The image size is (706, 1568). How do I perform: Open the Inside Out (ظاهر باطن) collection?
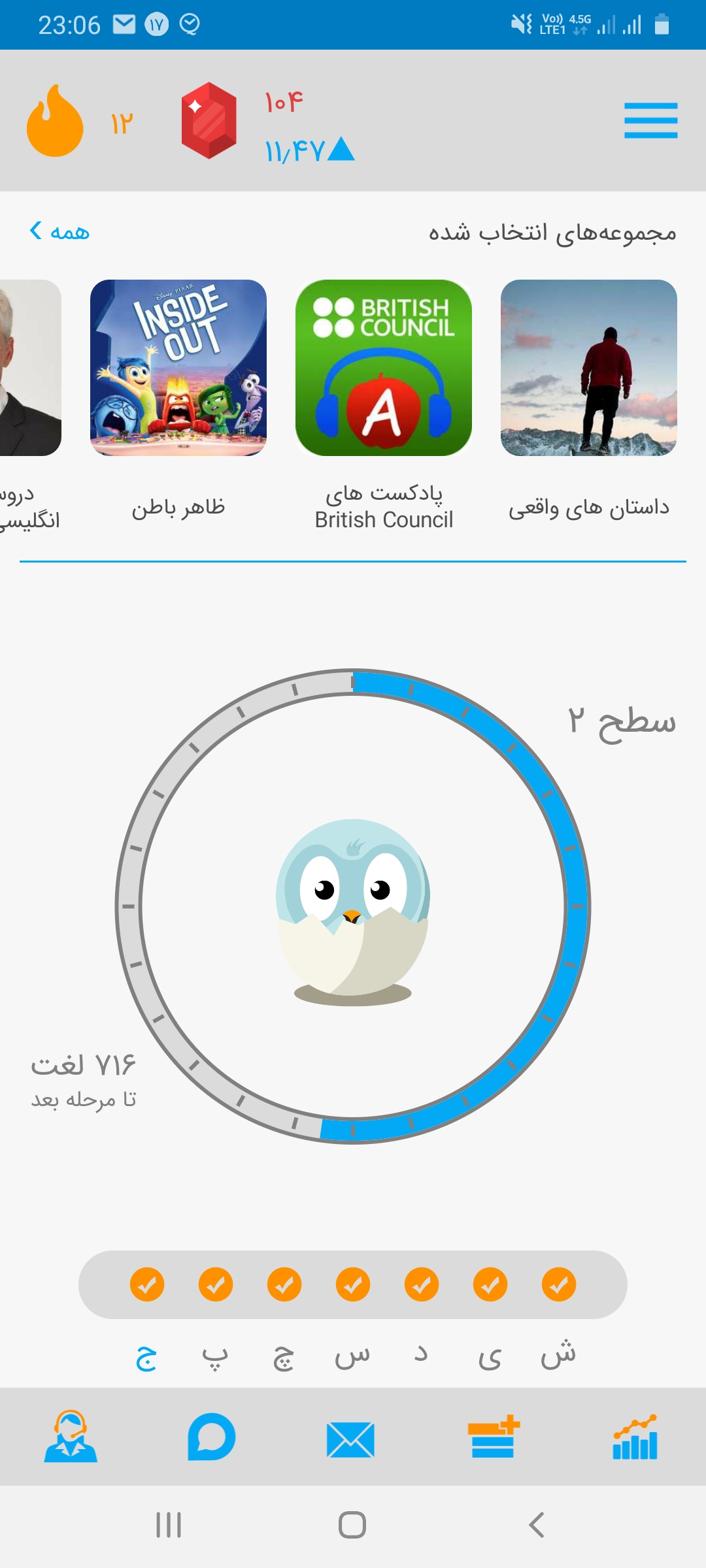pos(178,368)
